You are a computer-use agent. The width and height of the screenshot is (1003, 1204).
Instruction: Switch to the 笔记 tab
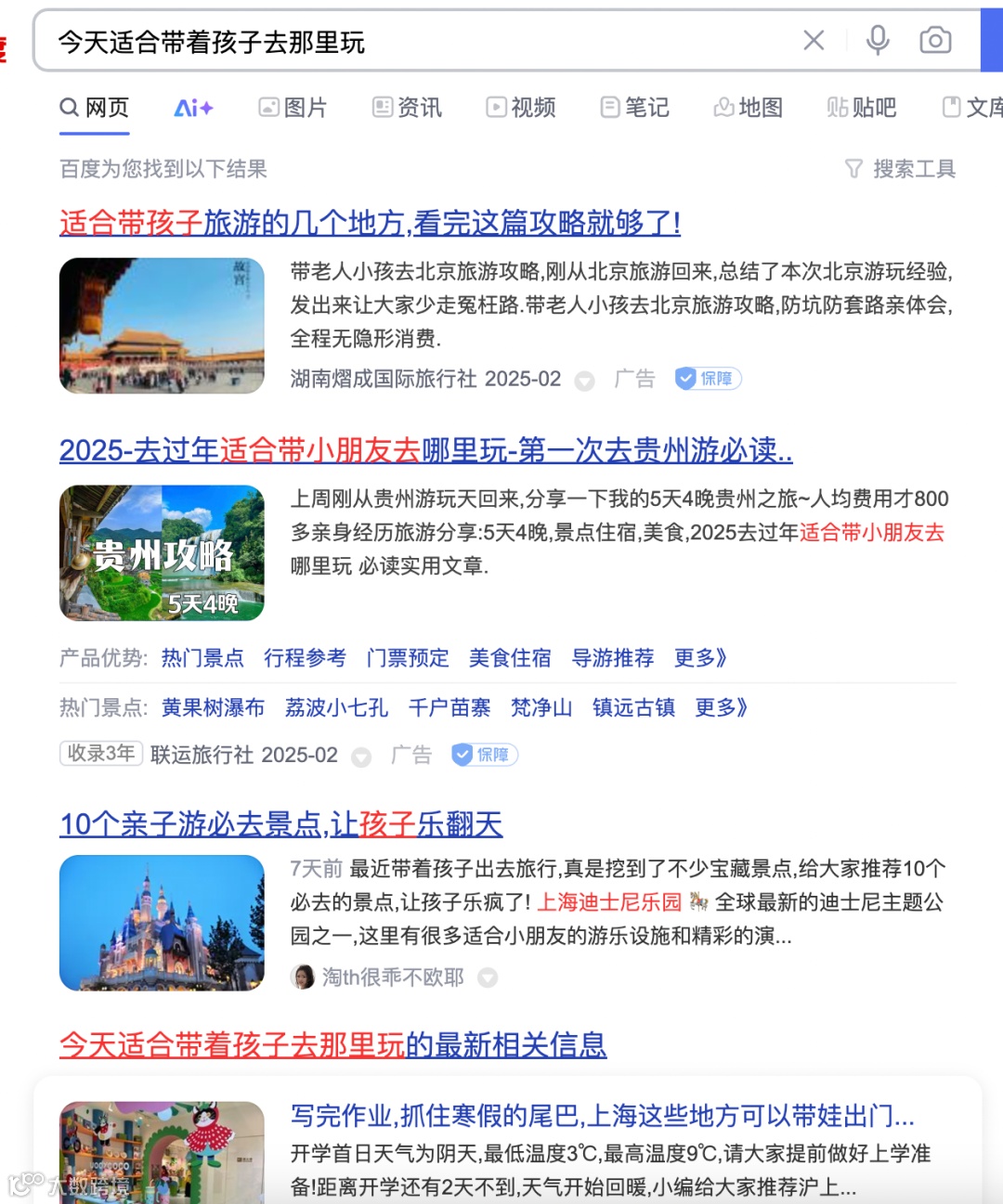[x=634, y=108]
